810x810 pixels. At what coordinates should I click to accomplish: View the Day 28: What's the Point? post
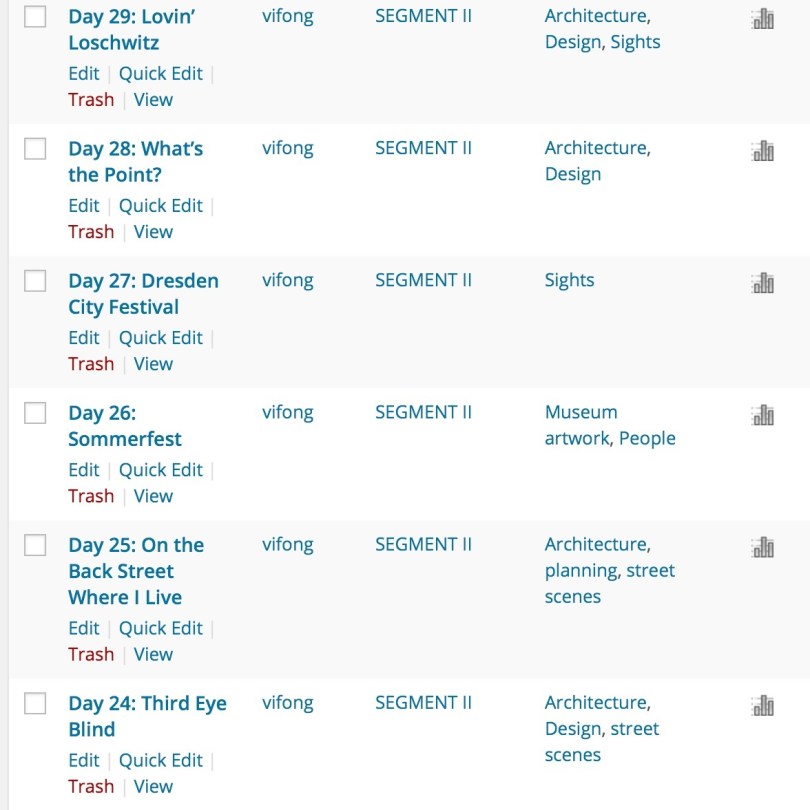pyautogui.click(x=153, y=232)
